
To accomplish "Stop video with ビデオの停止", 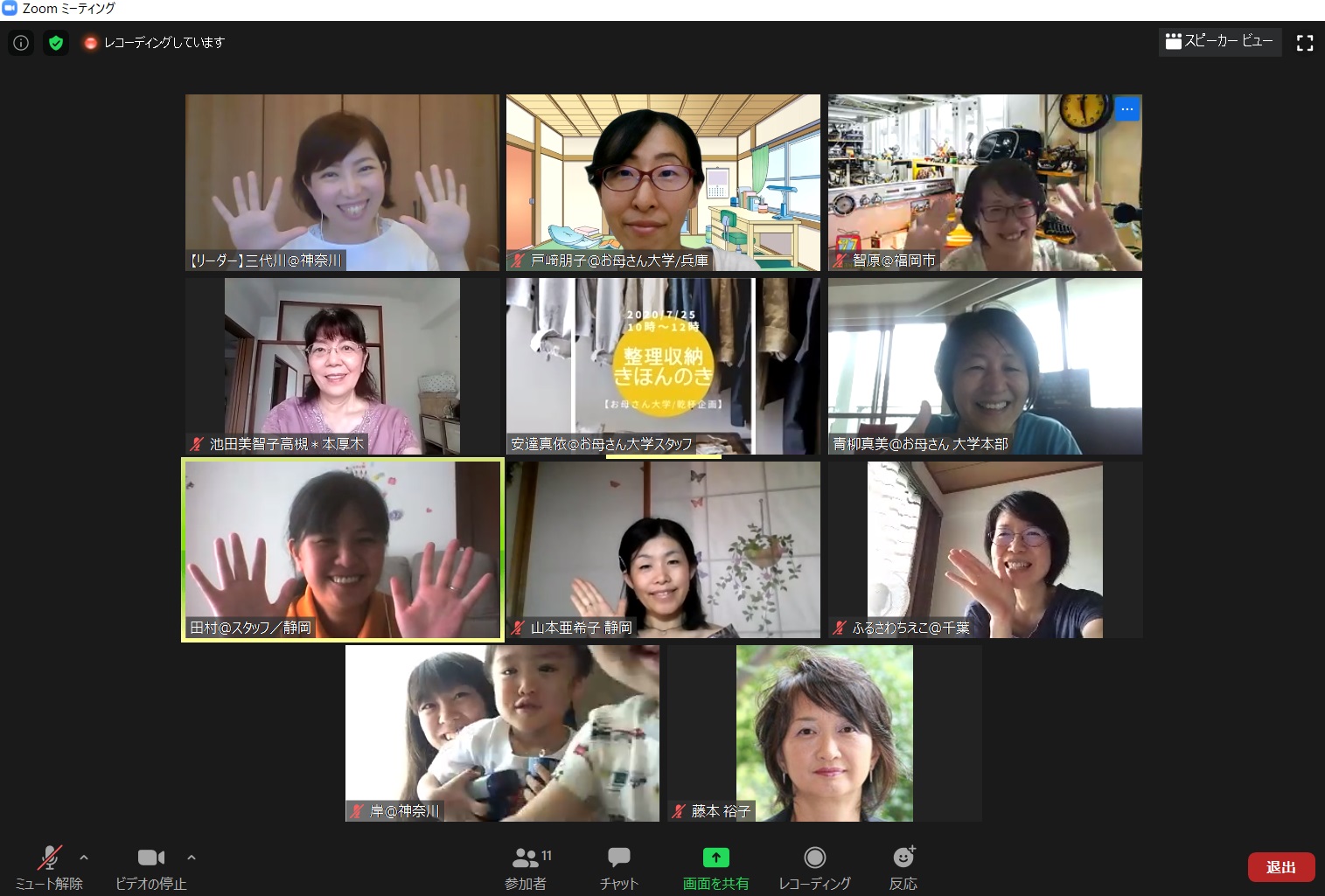I will click(150, 866).
